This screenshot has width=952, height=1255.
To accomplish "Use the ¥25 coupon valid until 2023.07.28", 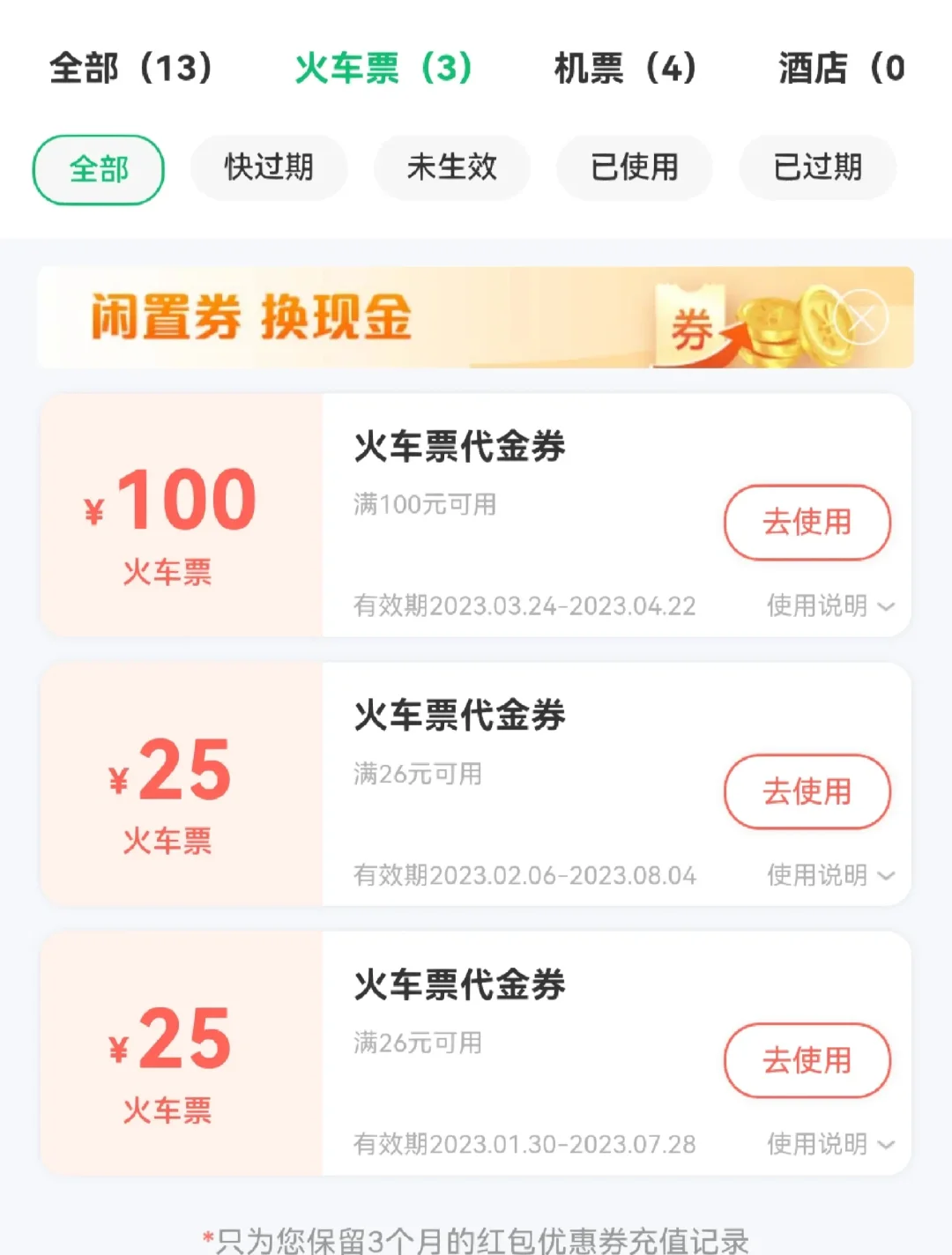I will point(807,1060).
